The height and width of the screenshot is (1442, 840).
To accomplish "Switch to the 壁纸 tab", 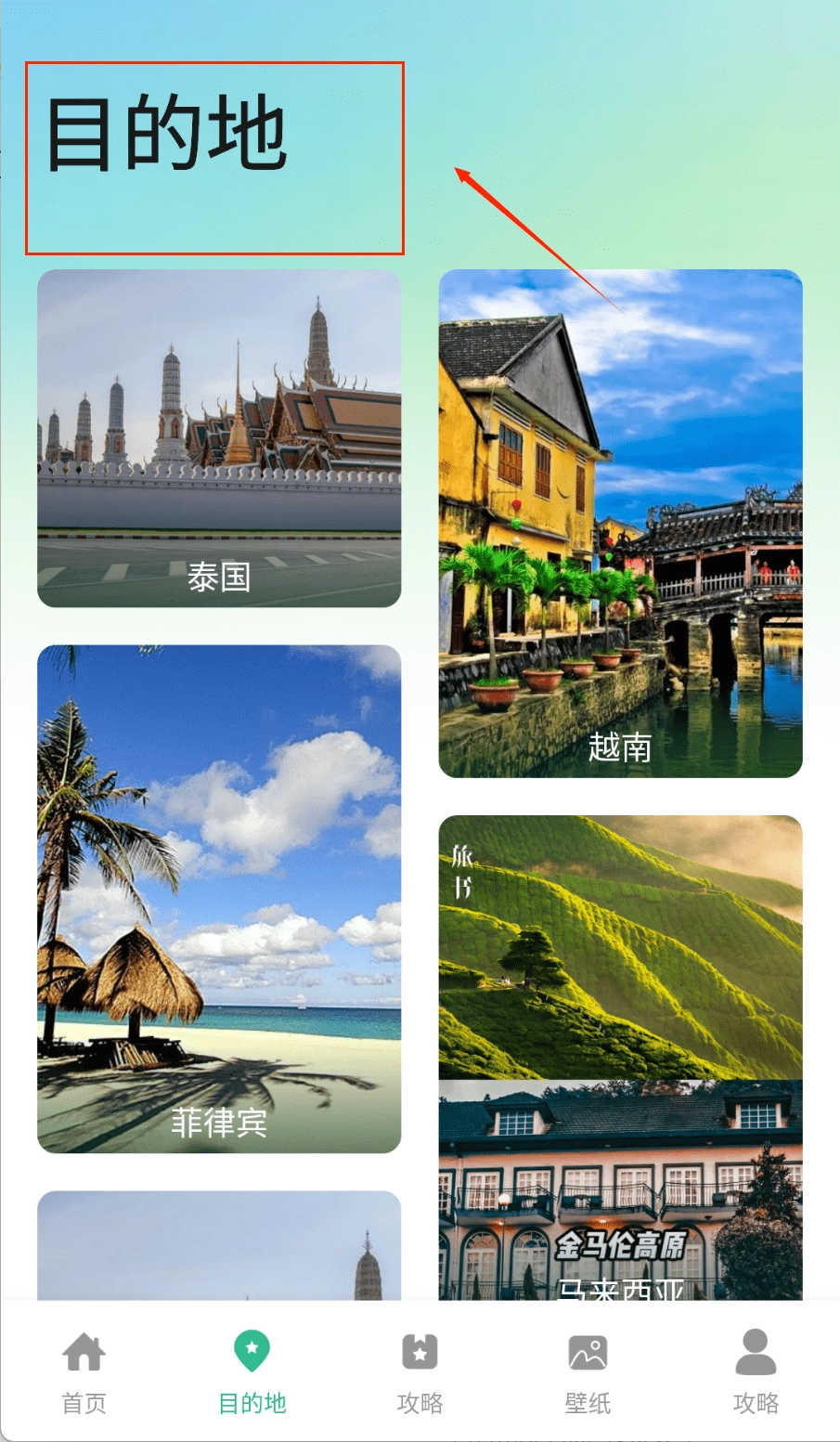I will point(588,1371).
